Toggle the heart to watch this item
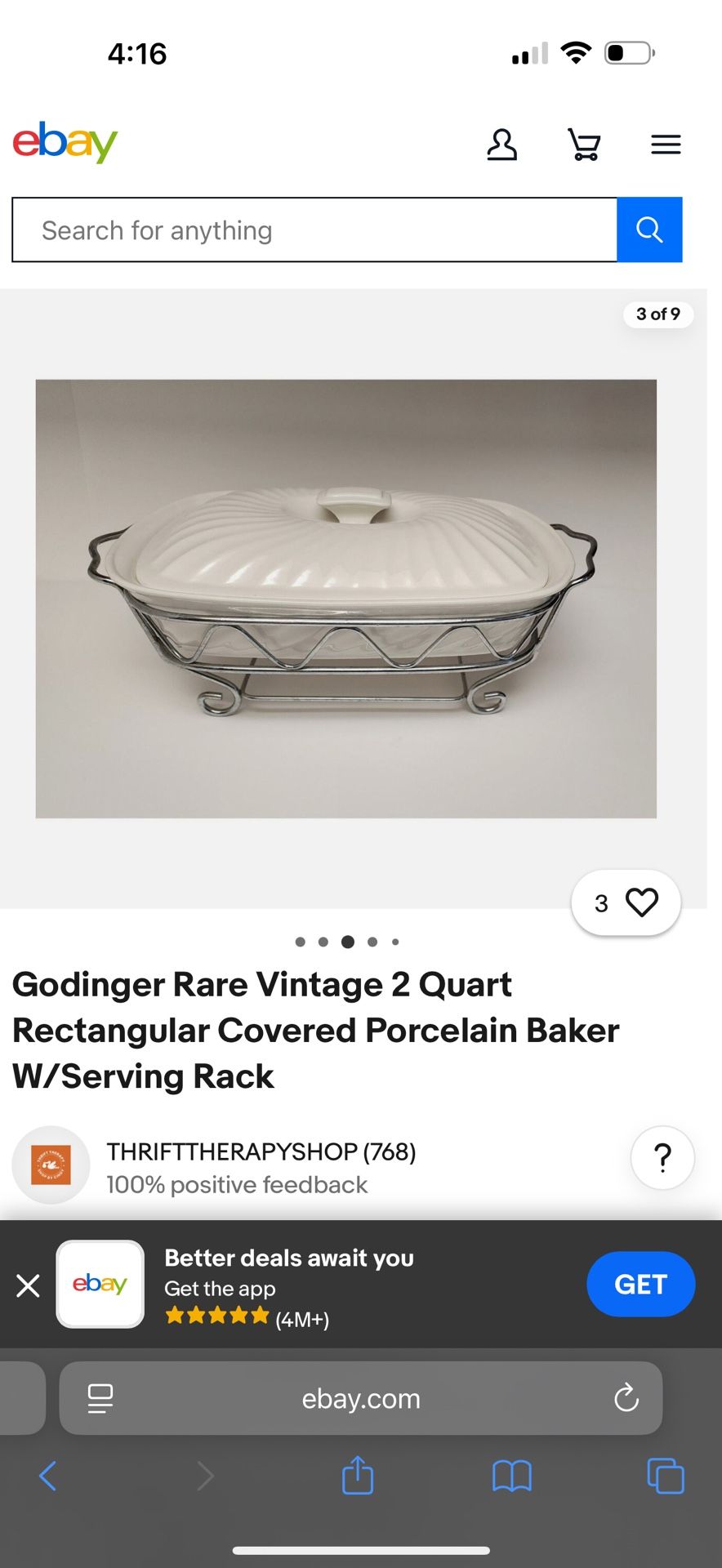The height and width of the screenshot is (1568, 722). [642, 902]
